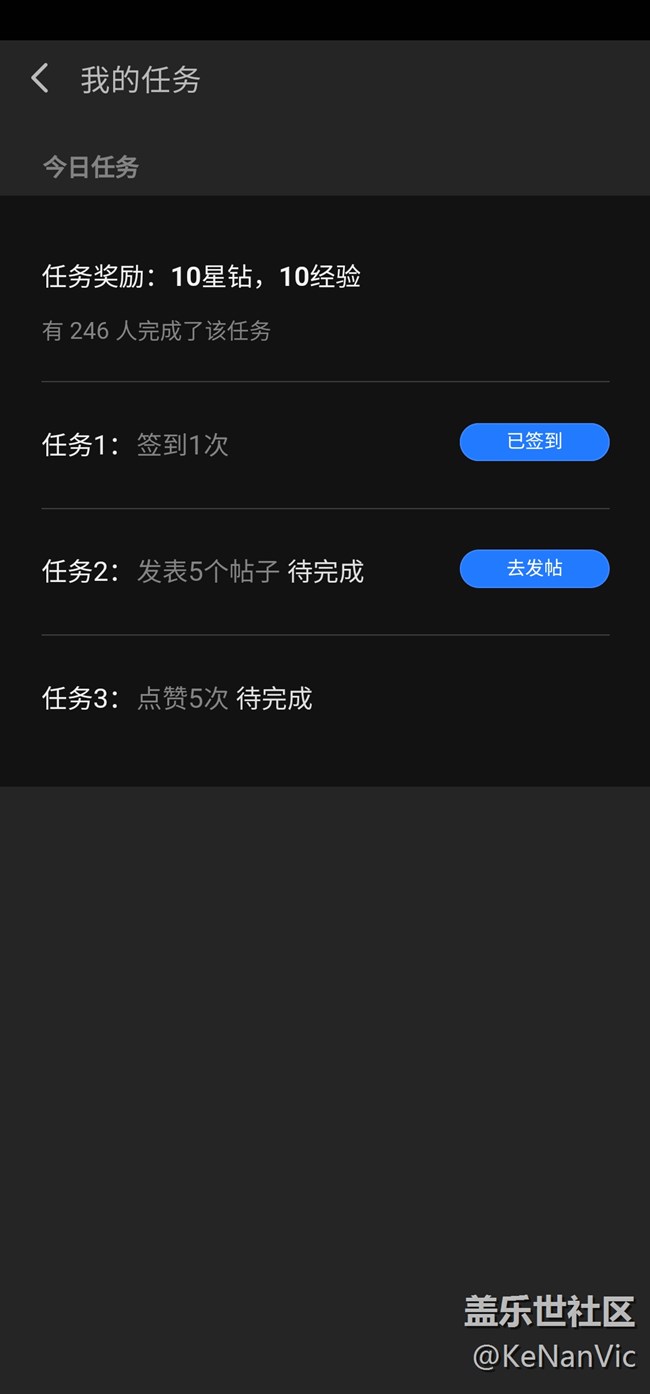Go back from 我的任务 page

click(40, 78)
